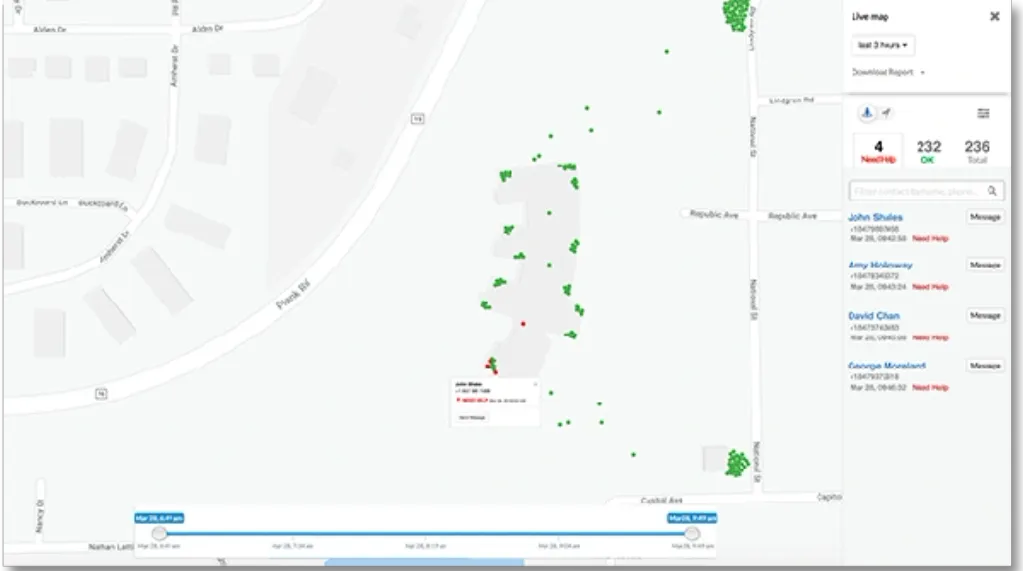Viewport: 1023px width, 571px height.
Task: Expand the Download Report menu
Action: pyautogui.click(x=888, y=72)
